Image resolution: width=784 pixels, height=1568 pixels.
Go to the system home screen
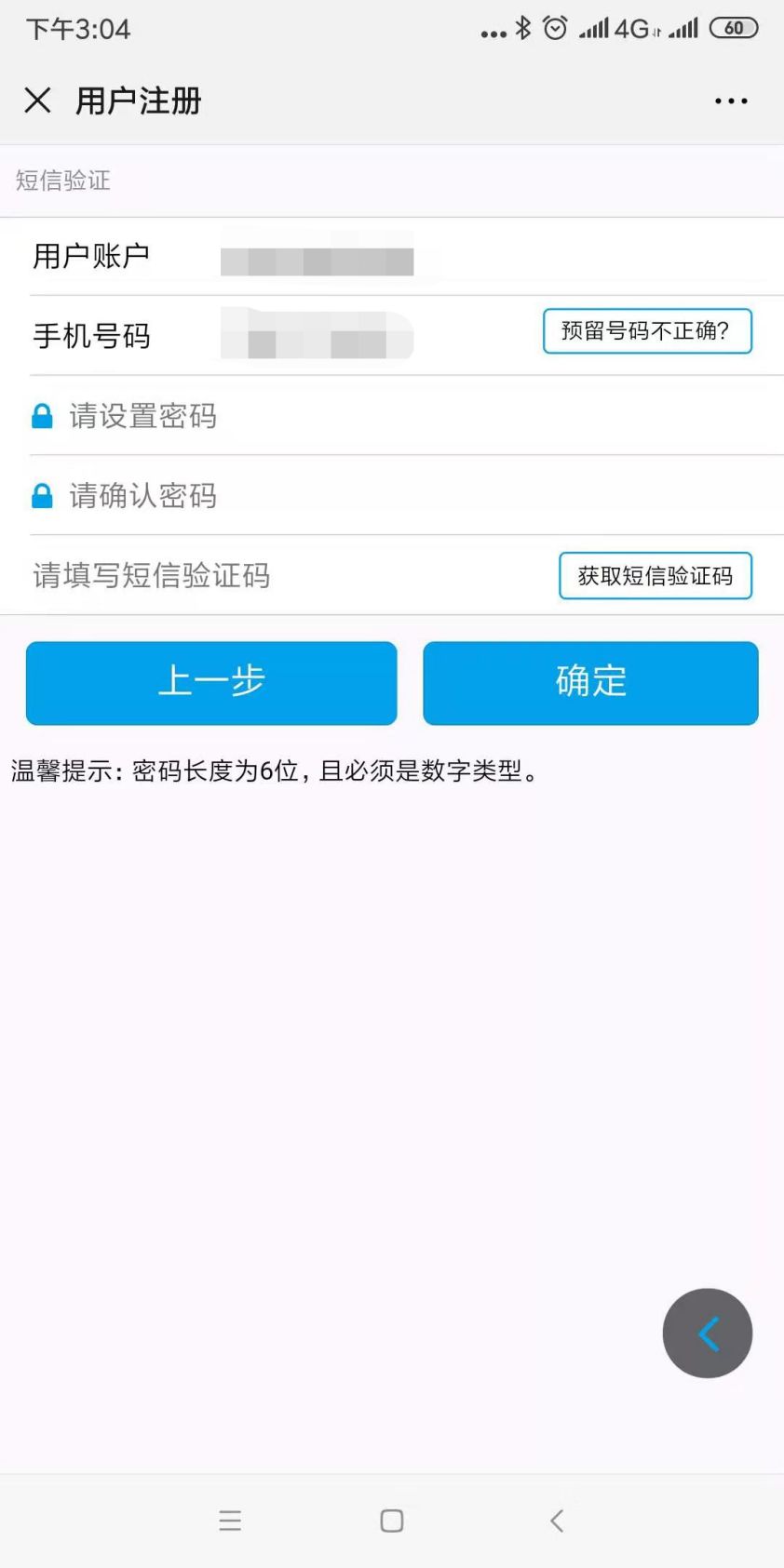tap(392, 1521)
